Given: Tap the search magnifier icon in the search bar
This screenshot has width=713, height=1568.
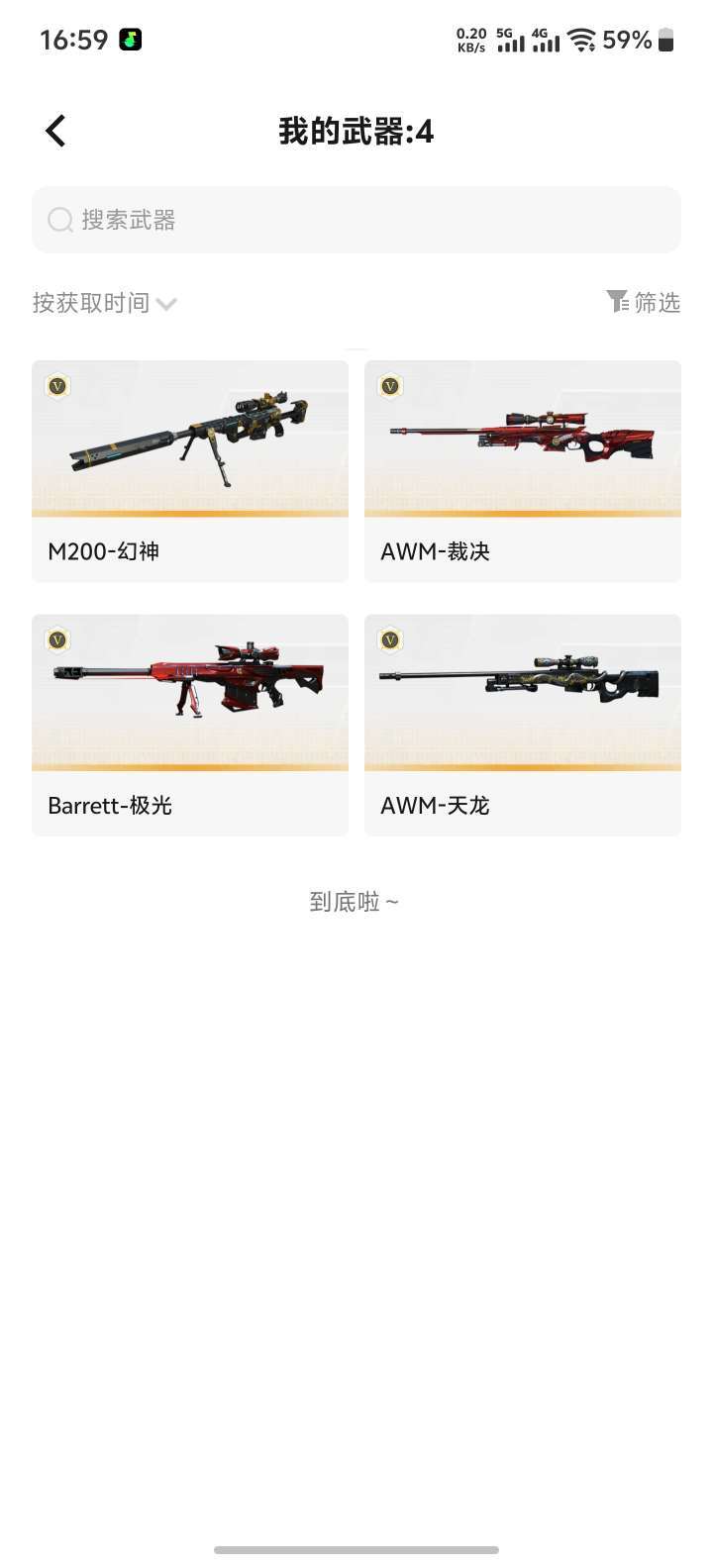Looking at the screenshot, I should point(60,220).
